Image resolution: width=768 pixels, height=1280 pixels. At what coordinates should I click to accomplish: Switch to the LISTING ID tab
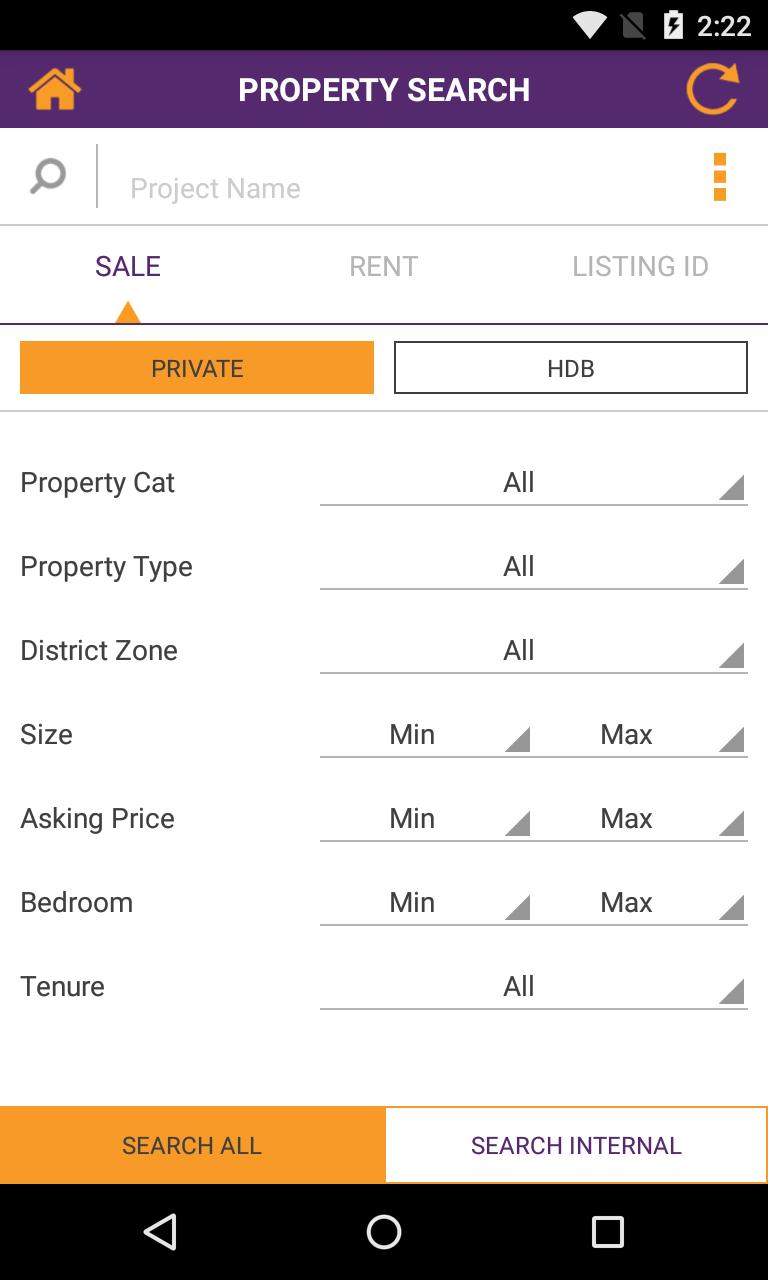640,266
